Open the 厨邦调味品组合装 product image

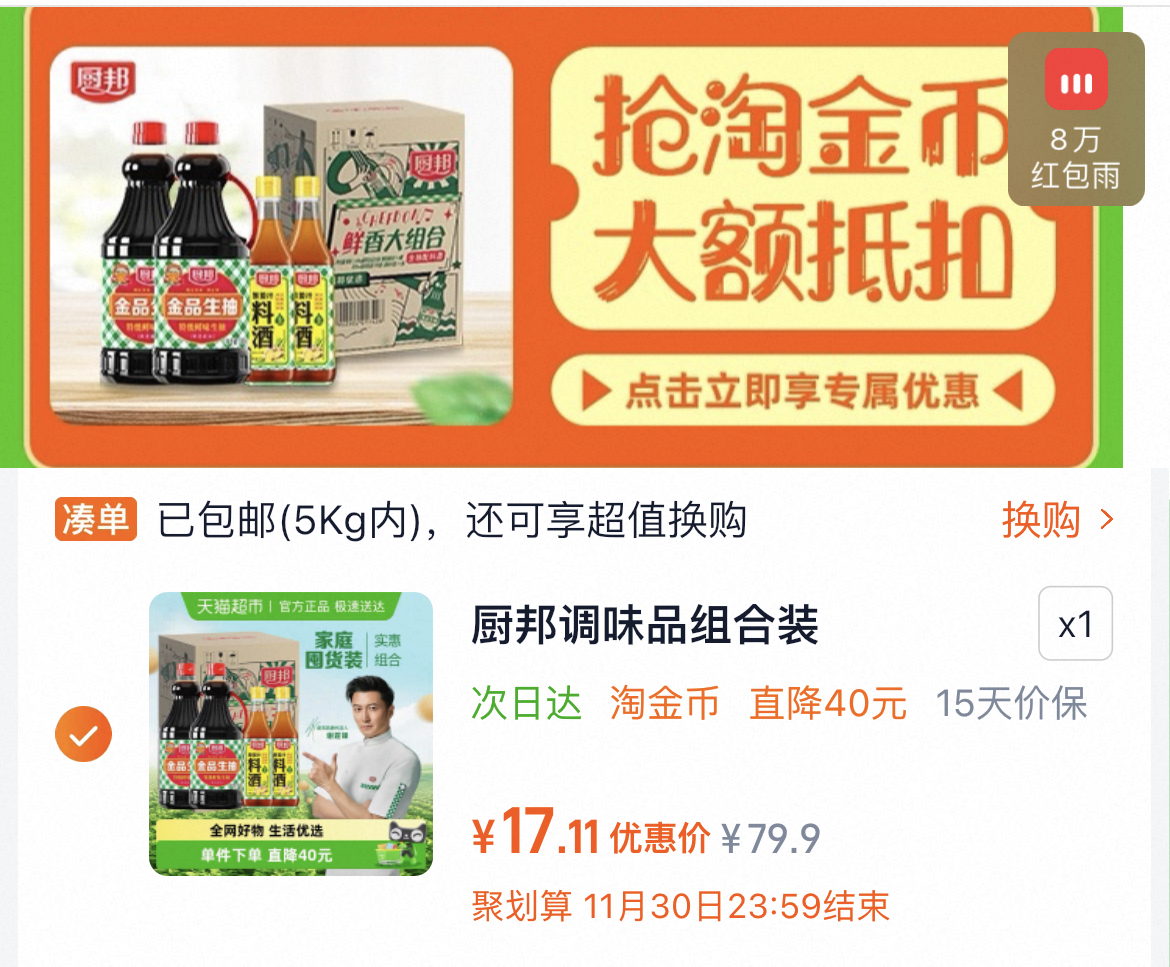coord(291,734)
